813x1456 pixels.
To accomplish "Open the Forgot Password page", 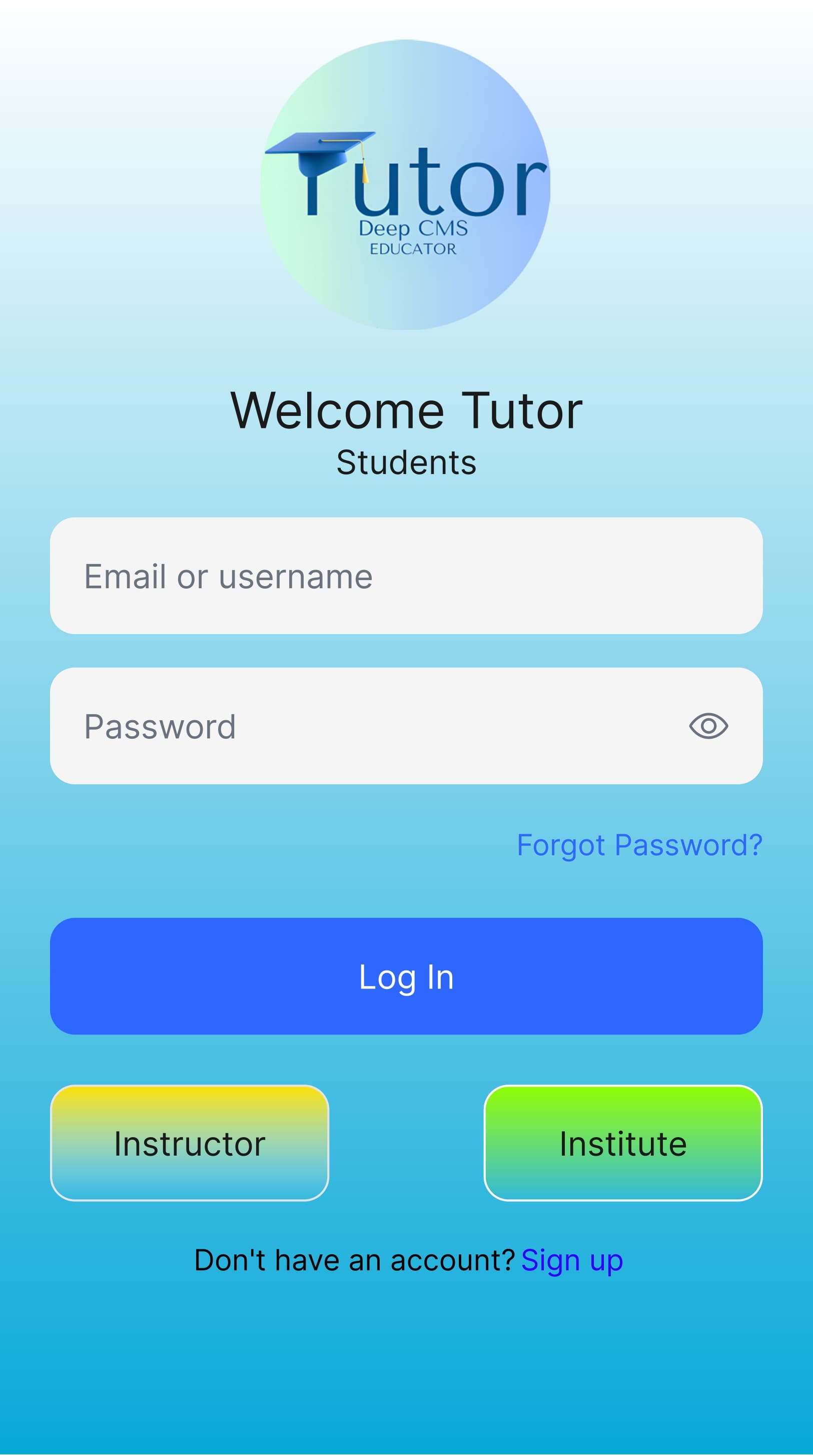I will click(x=639, y=845).
